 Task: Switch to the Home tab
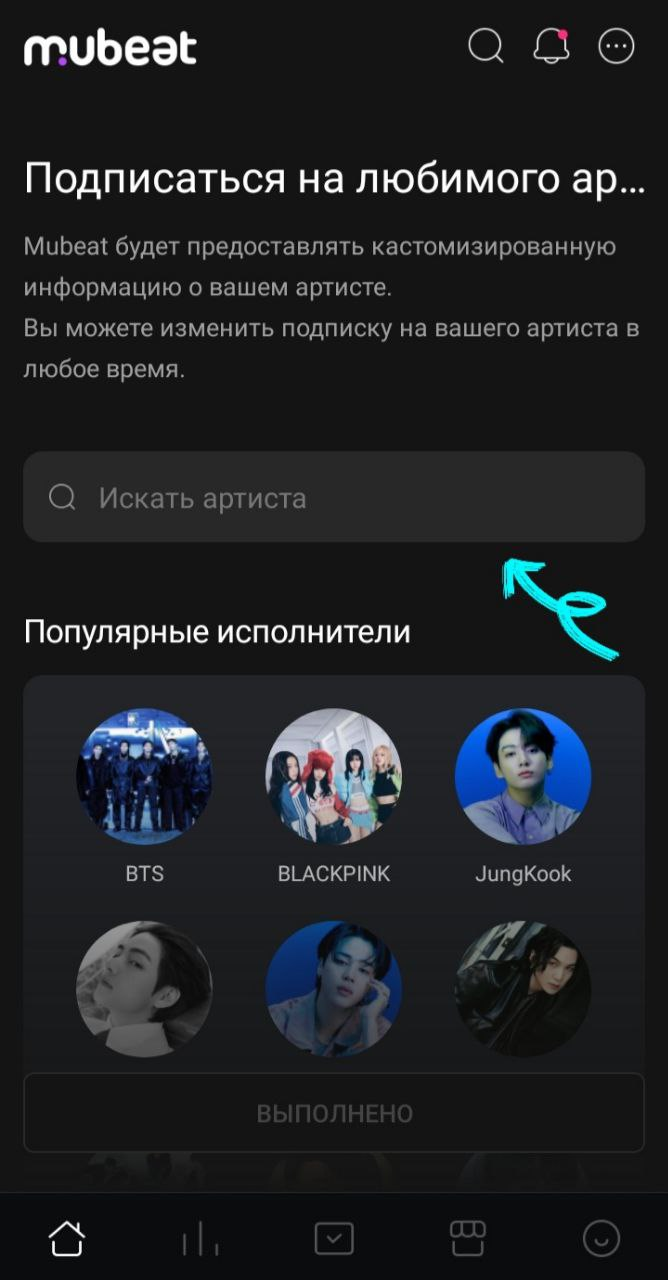(x=67, y=1239)
